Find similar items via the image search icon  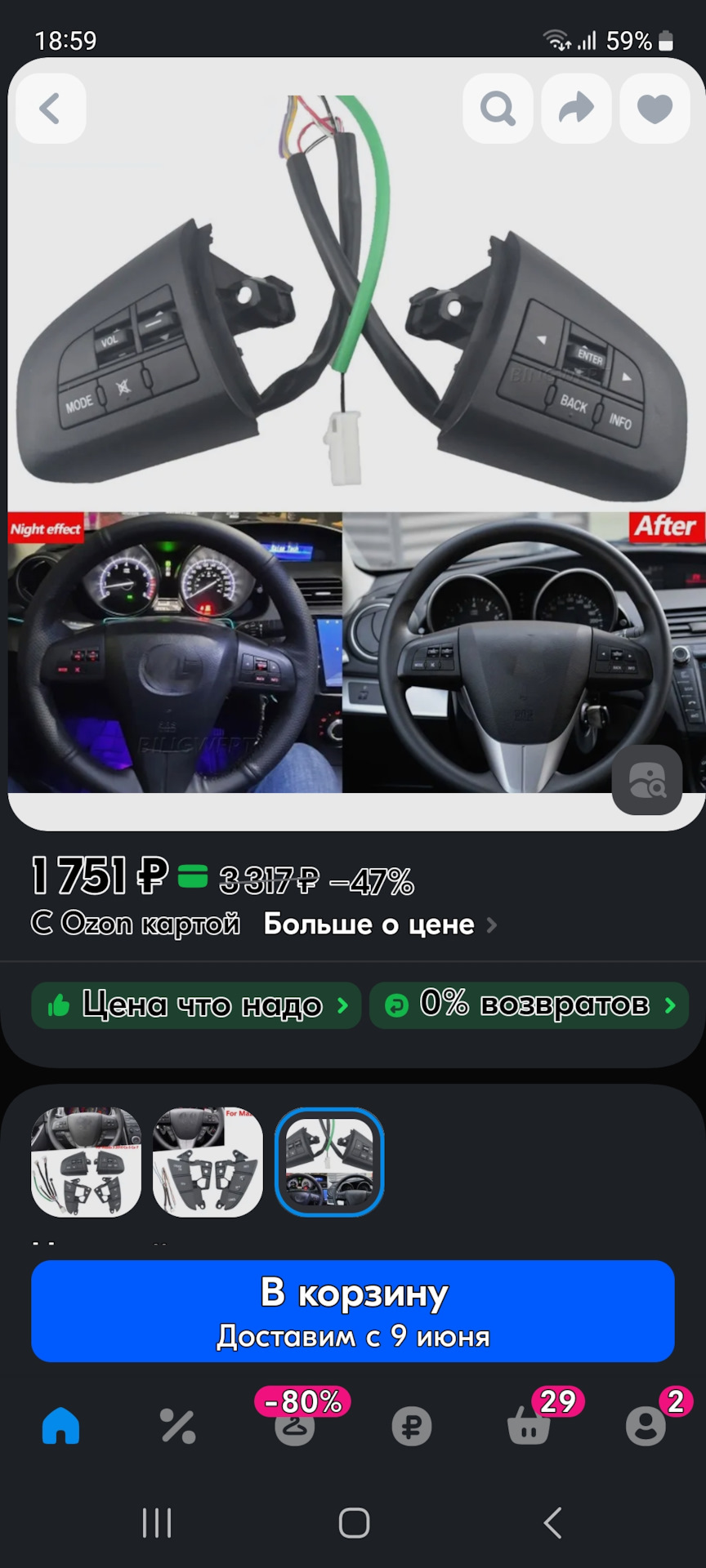646,780
